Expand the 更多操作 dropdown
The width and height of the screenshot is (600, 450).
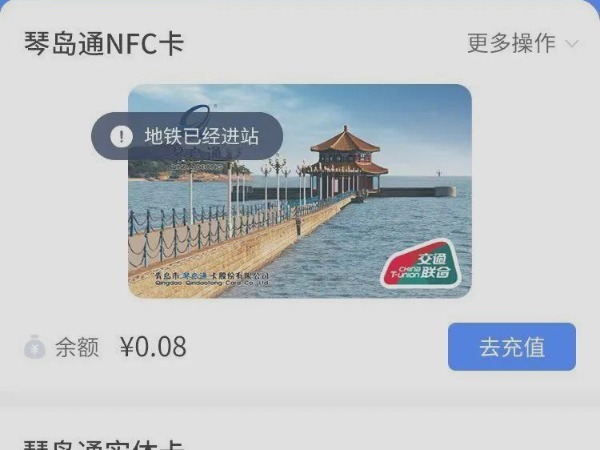(522, 43)
